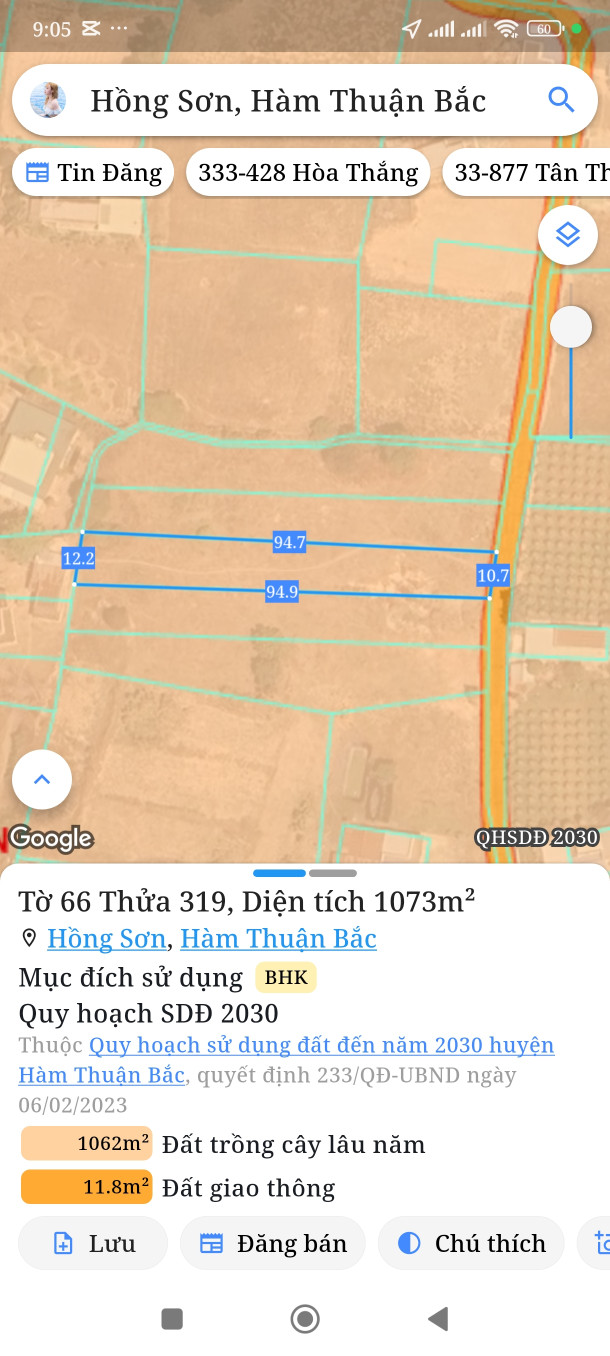Tap the search magnifier icon
This screenshot has height=1356, width=610.
[561, 100]
